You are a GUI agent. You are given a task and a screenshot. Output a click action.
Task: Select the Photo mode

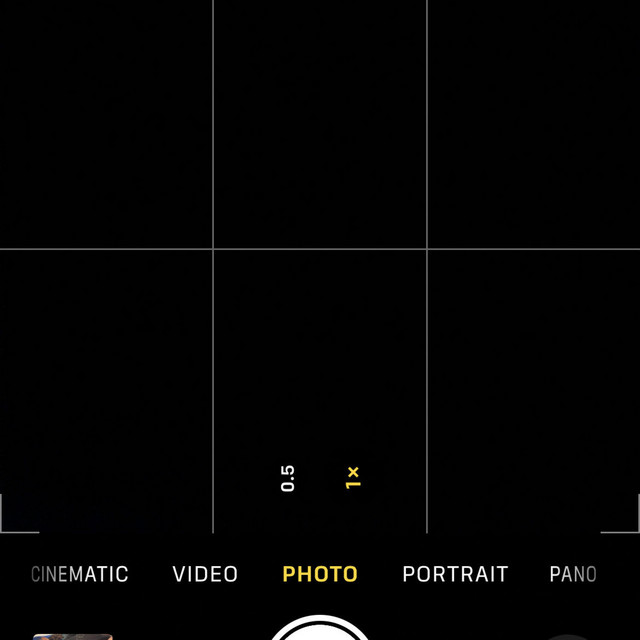(x=320, y=574)
